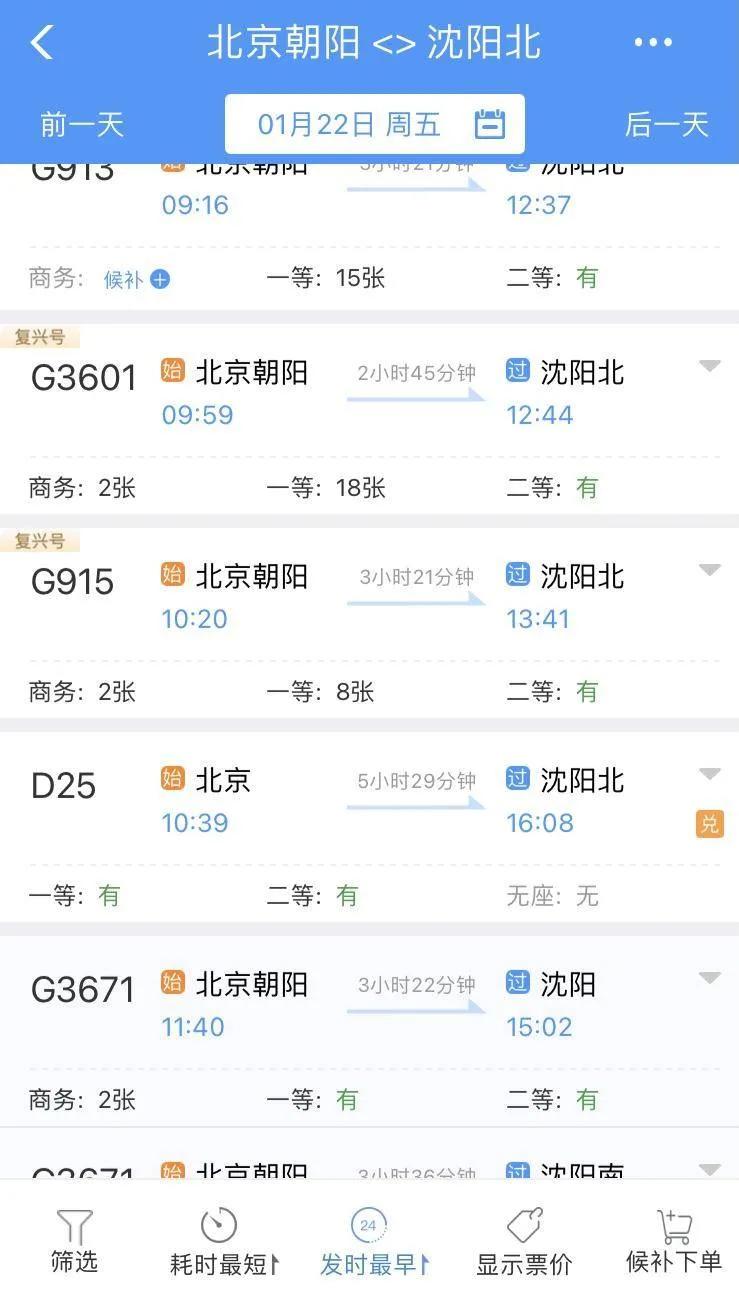Click the orange 兑 badge on D25
The image size is (739, 1292).
tap(710, 823)
